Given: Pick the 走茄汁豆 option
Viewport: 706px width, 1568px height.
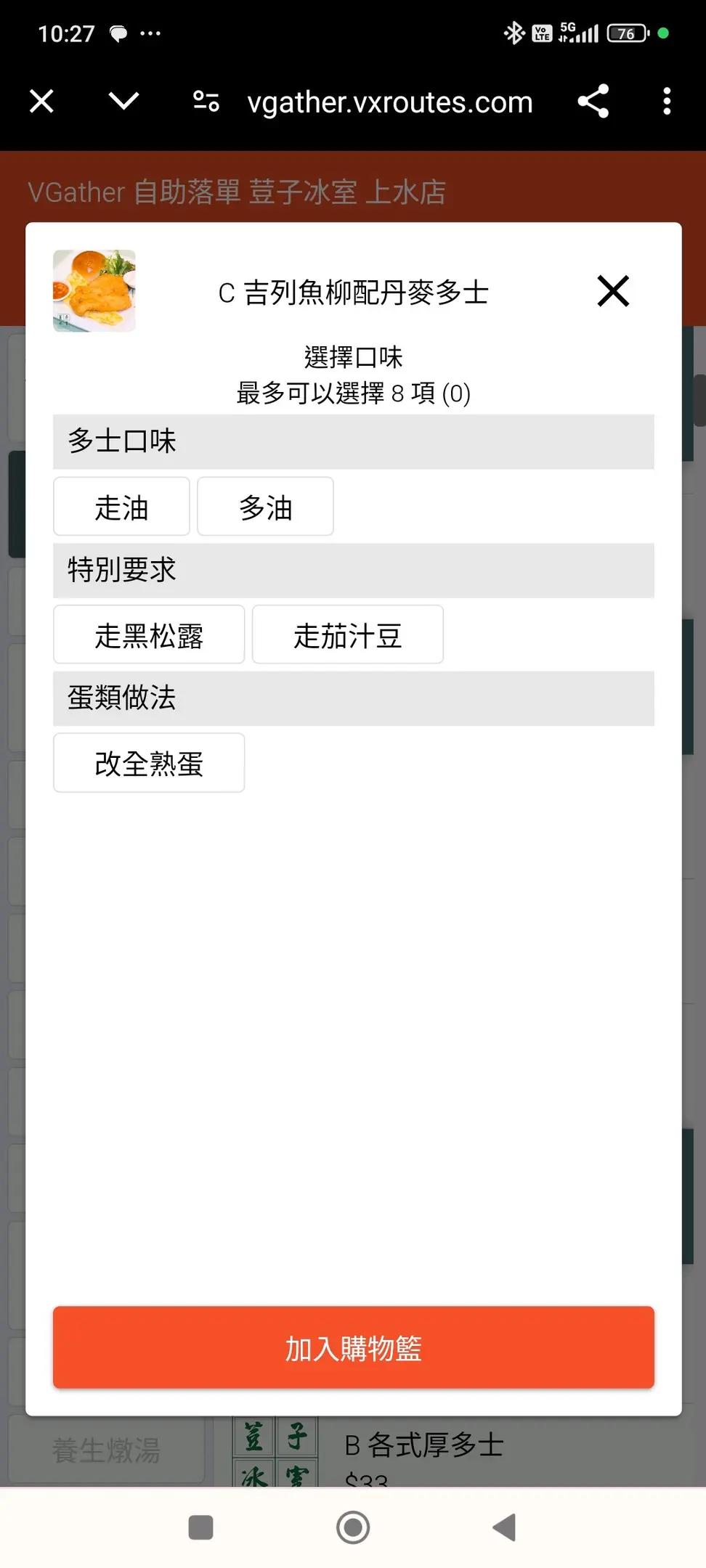Looking at the screenshot, I should (x=347, y=635).
